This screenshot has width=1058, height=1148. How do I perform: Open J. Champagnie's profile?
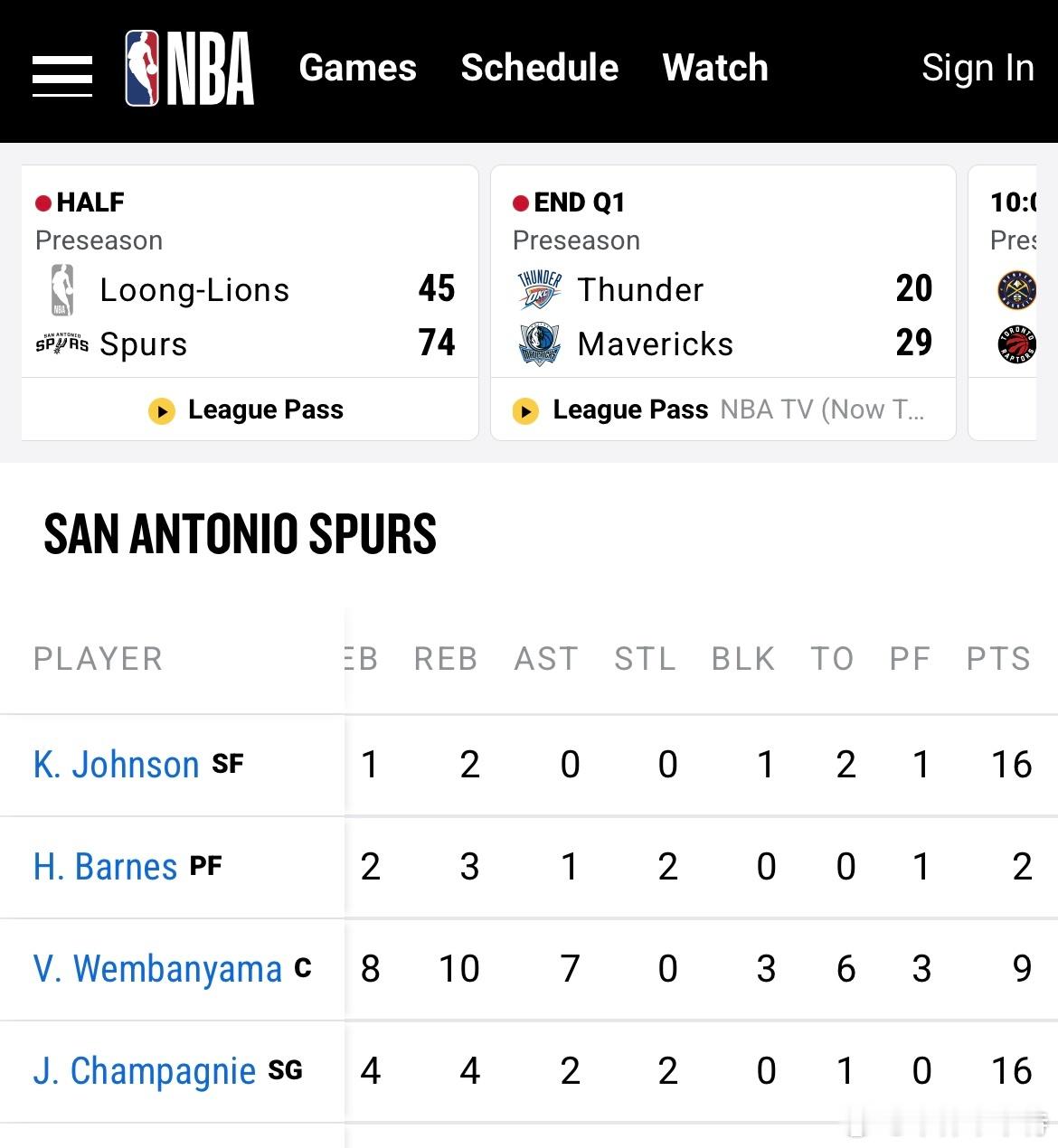click(x=145, y=1071)
